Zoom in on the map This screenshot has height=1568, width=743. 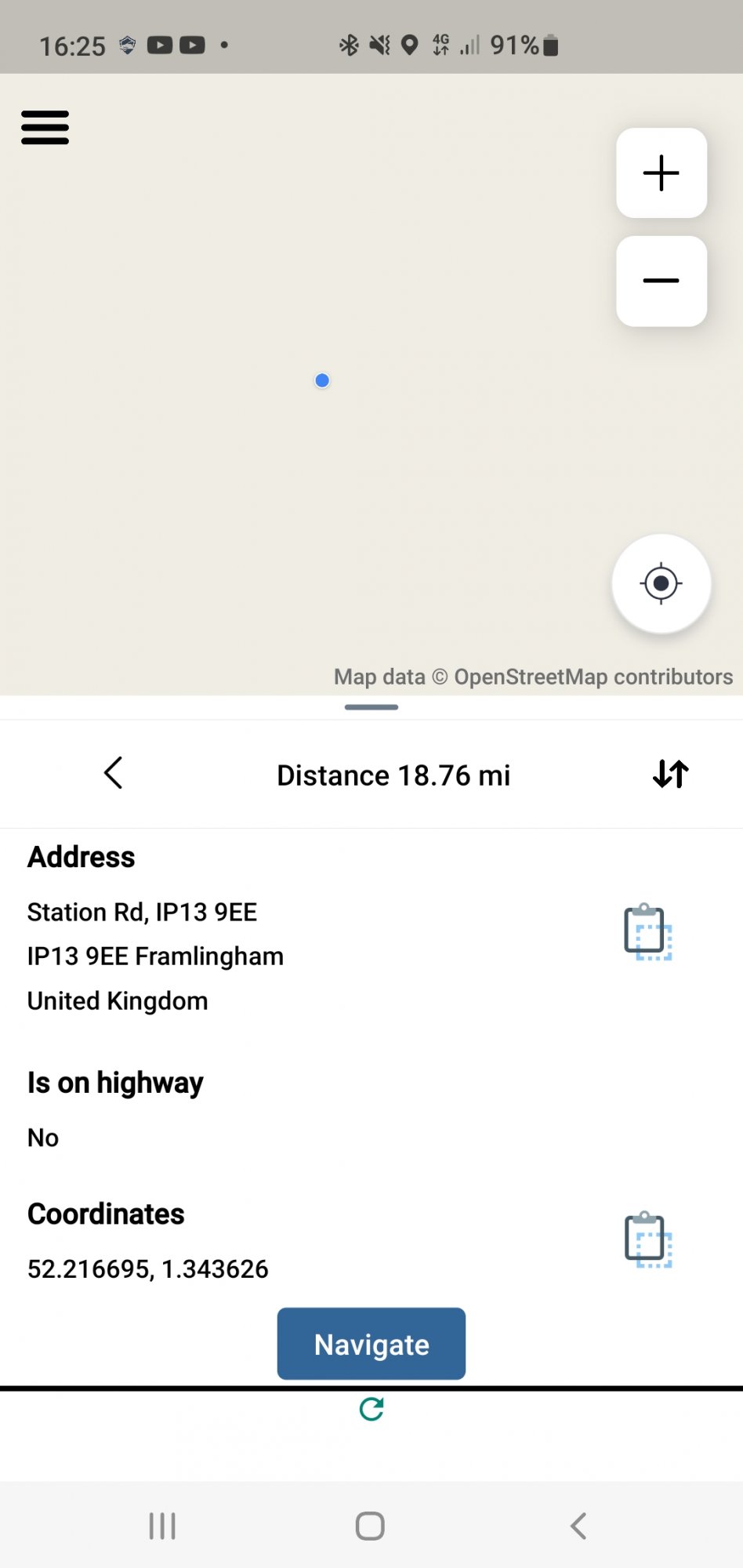661,173
